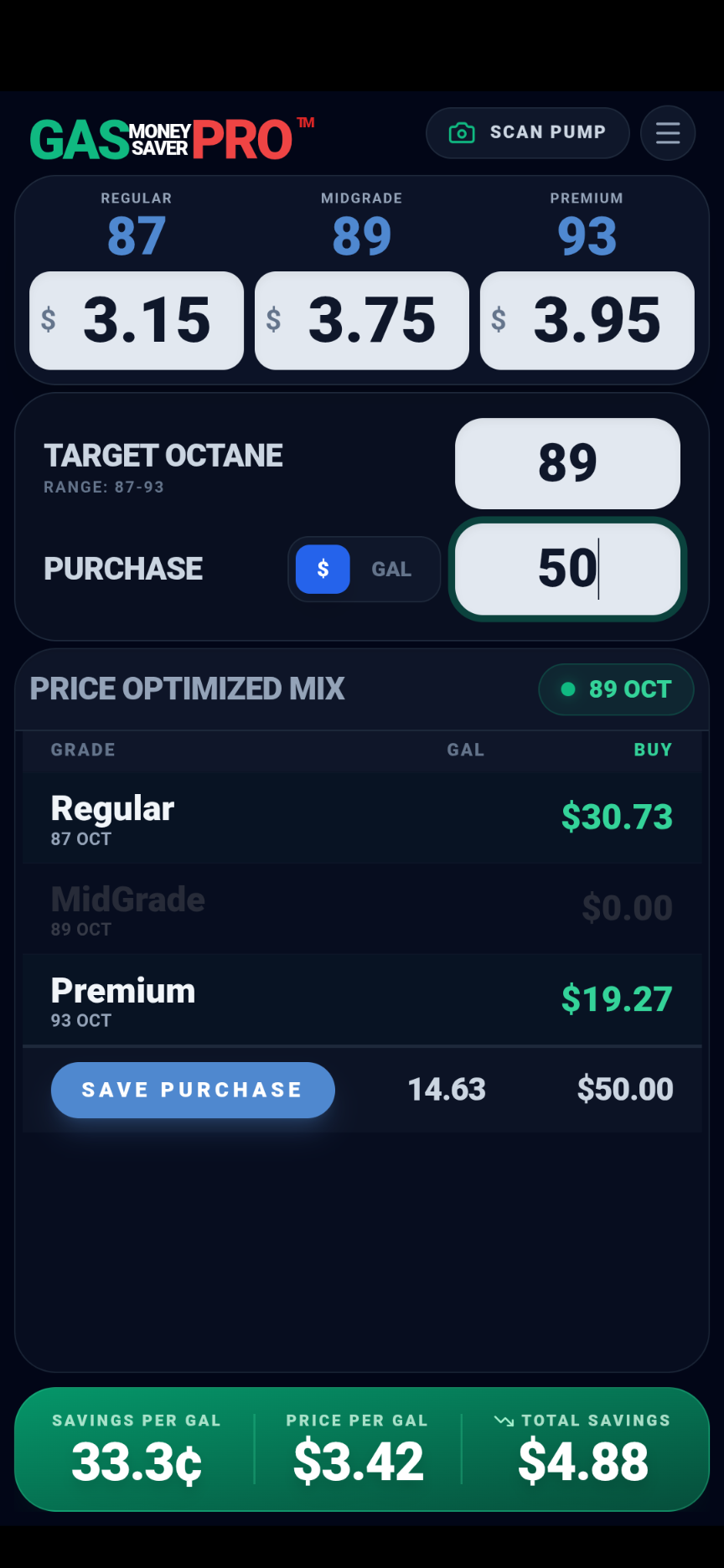
Task: Tap the camera icon on Scan Pump button
Action: coord(462,132)
